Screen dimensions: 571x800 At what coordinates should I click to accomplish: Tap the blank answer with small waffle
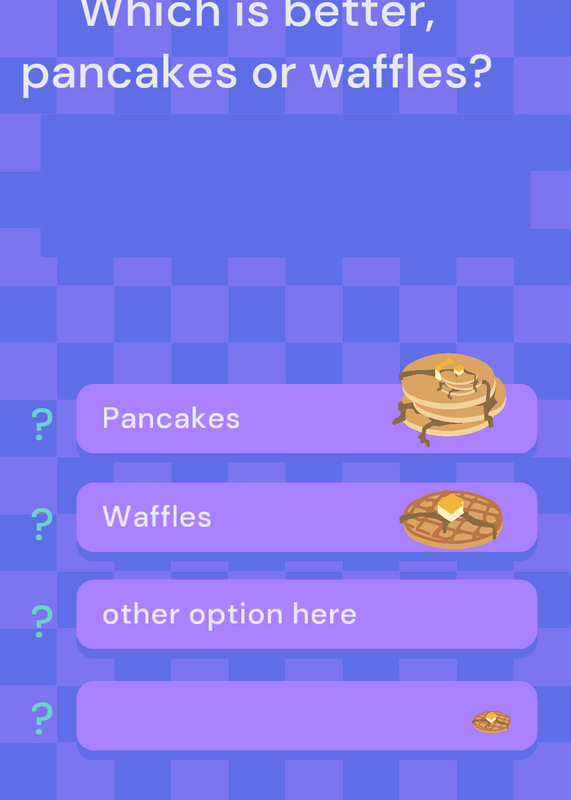[307, 716]
